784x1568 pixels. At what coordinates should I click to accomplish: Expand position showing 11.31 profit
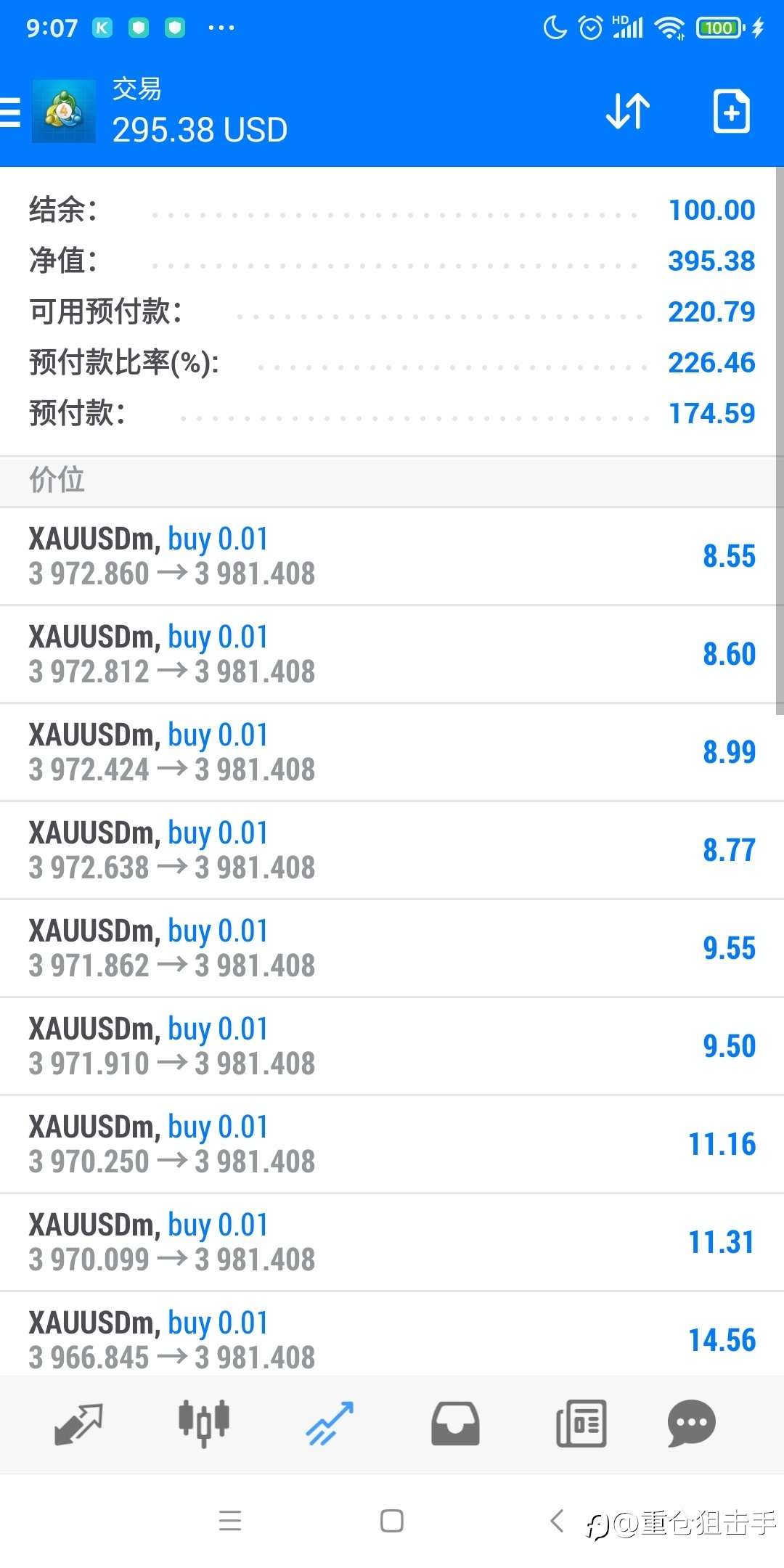(392, 1241)
